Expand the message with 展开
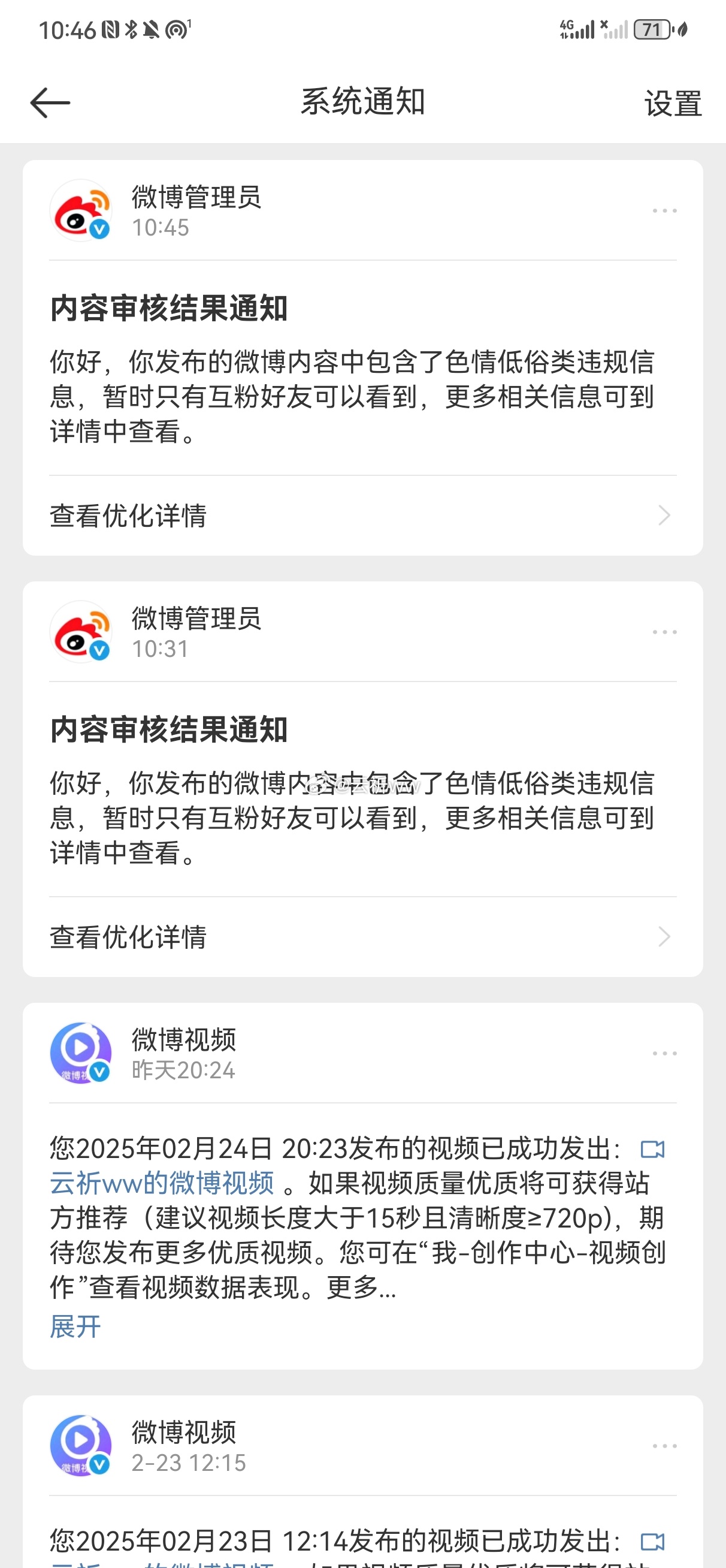Screen dimensions: 726x1568 (x=75, y=1326)
